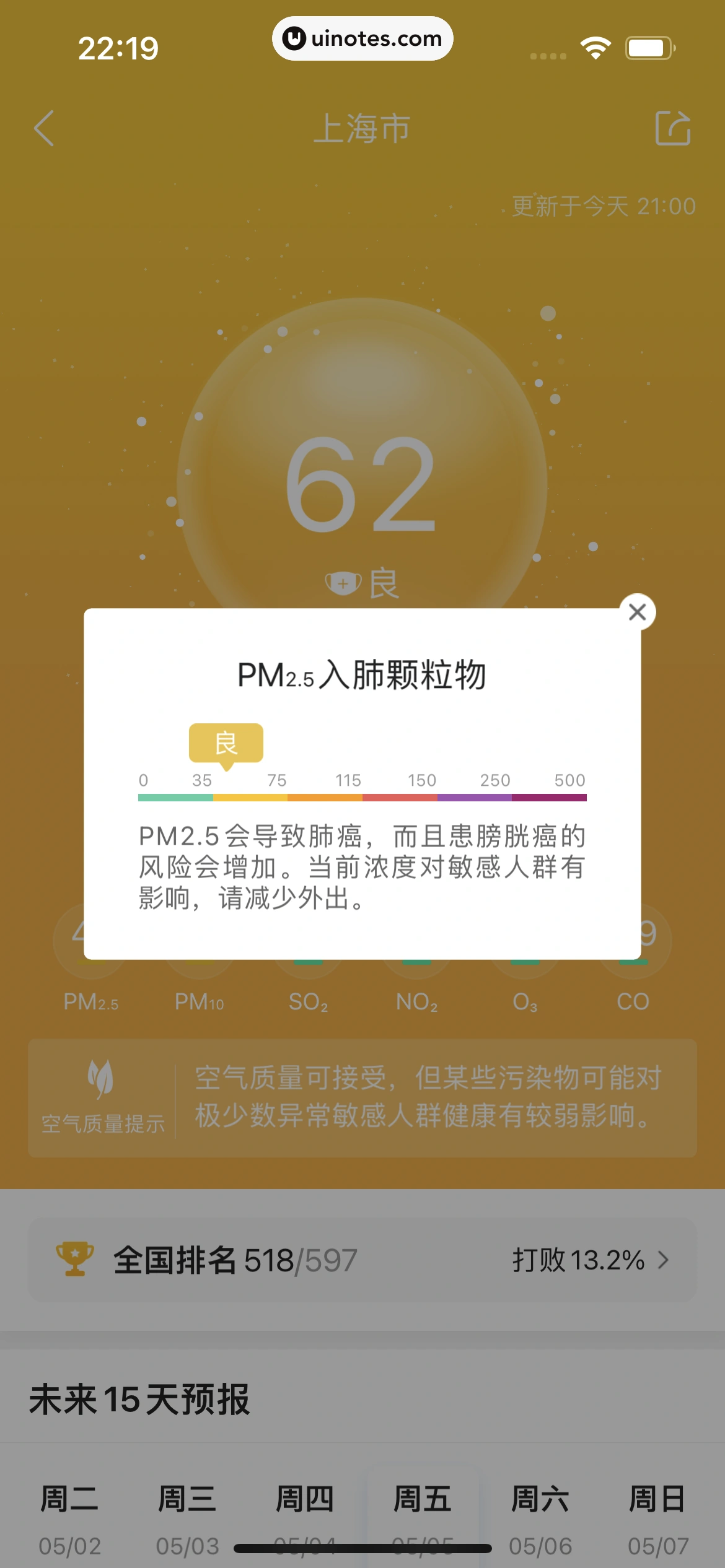Select the SO₂ pollutant indicator
This screenshot has height=1568, width=725.
[x=308, y=1001]
